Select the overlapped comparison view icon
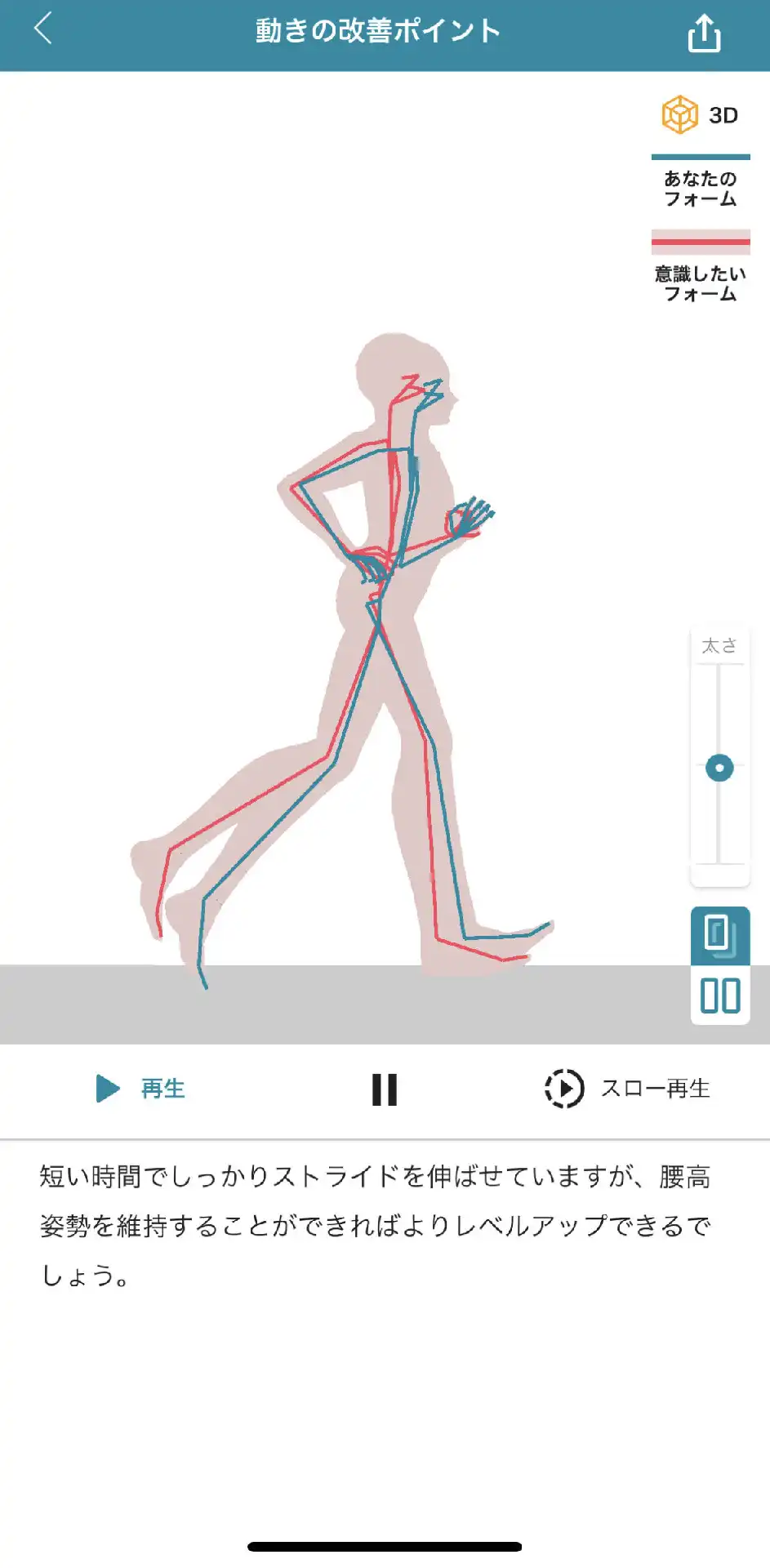This screenshot has width=770, height=1568. click(719, 935)
